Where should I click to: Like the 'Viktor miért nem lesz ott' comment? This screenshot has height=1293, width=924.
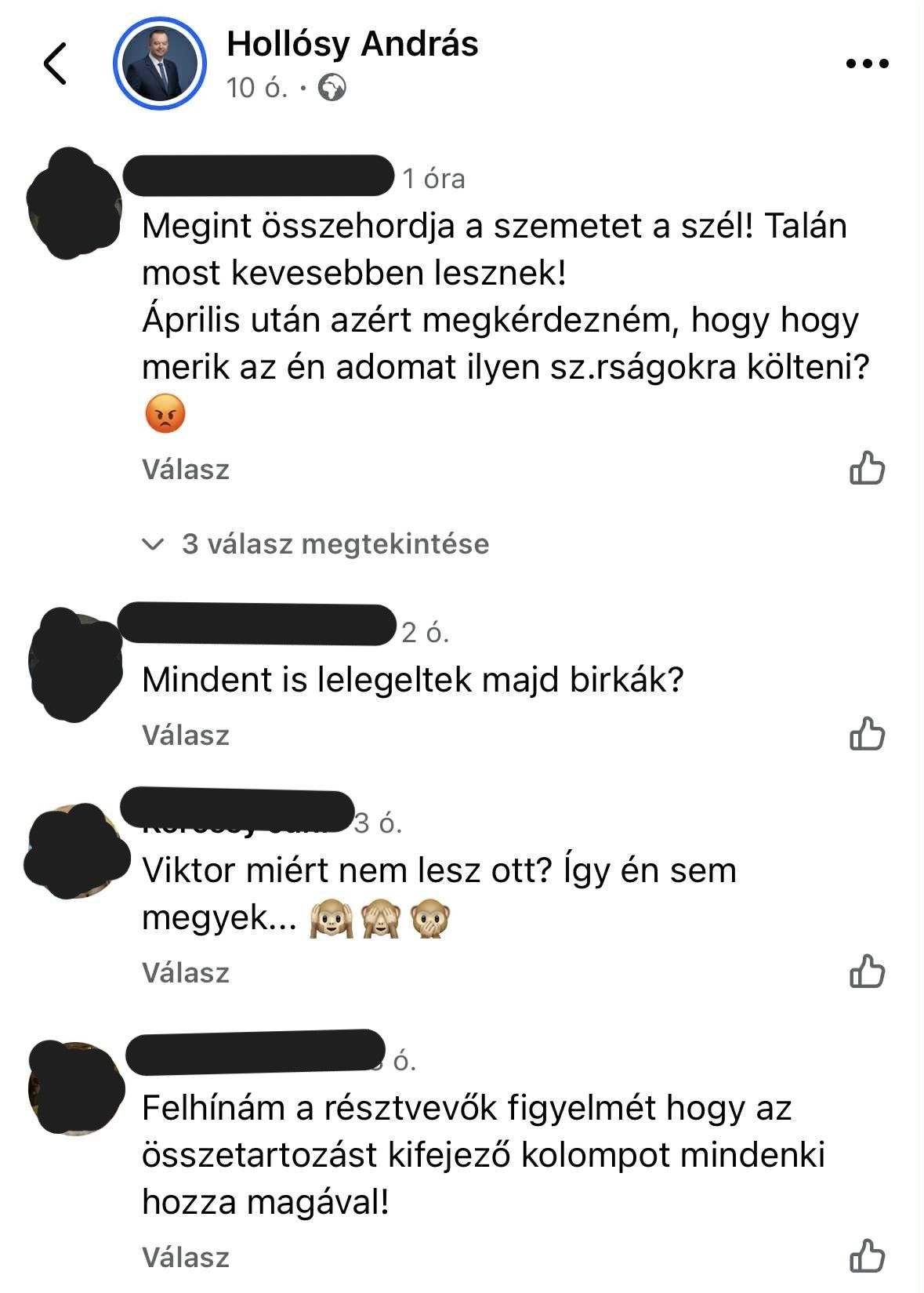(x=867, y=972)
